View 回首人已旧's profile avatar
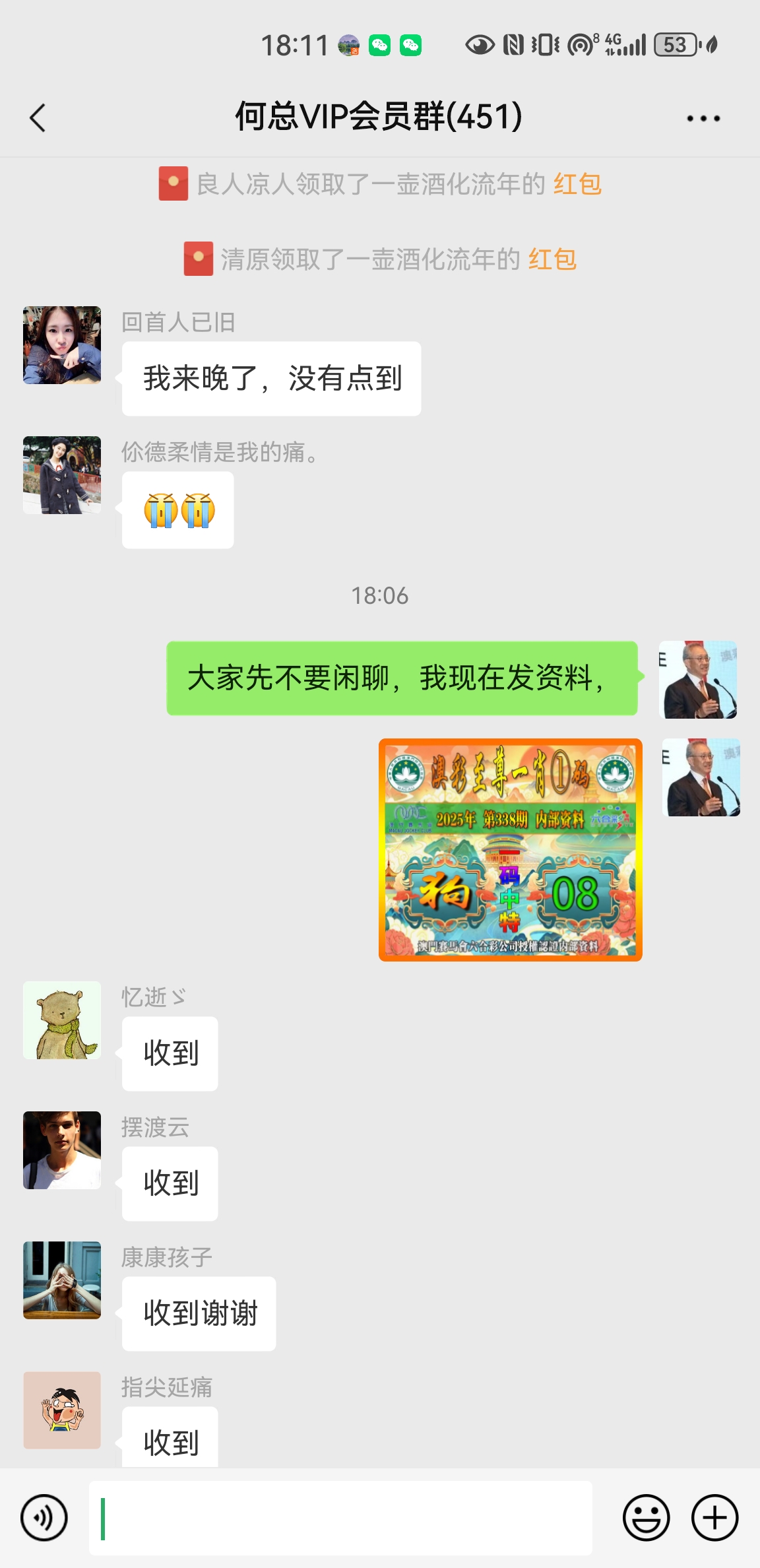760x1568 pixels. (62, 345)
